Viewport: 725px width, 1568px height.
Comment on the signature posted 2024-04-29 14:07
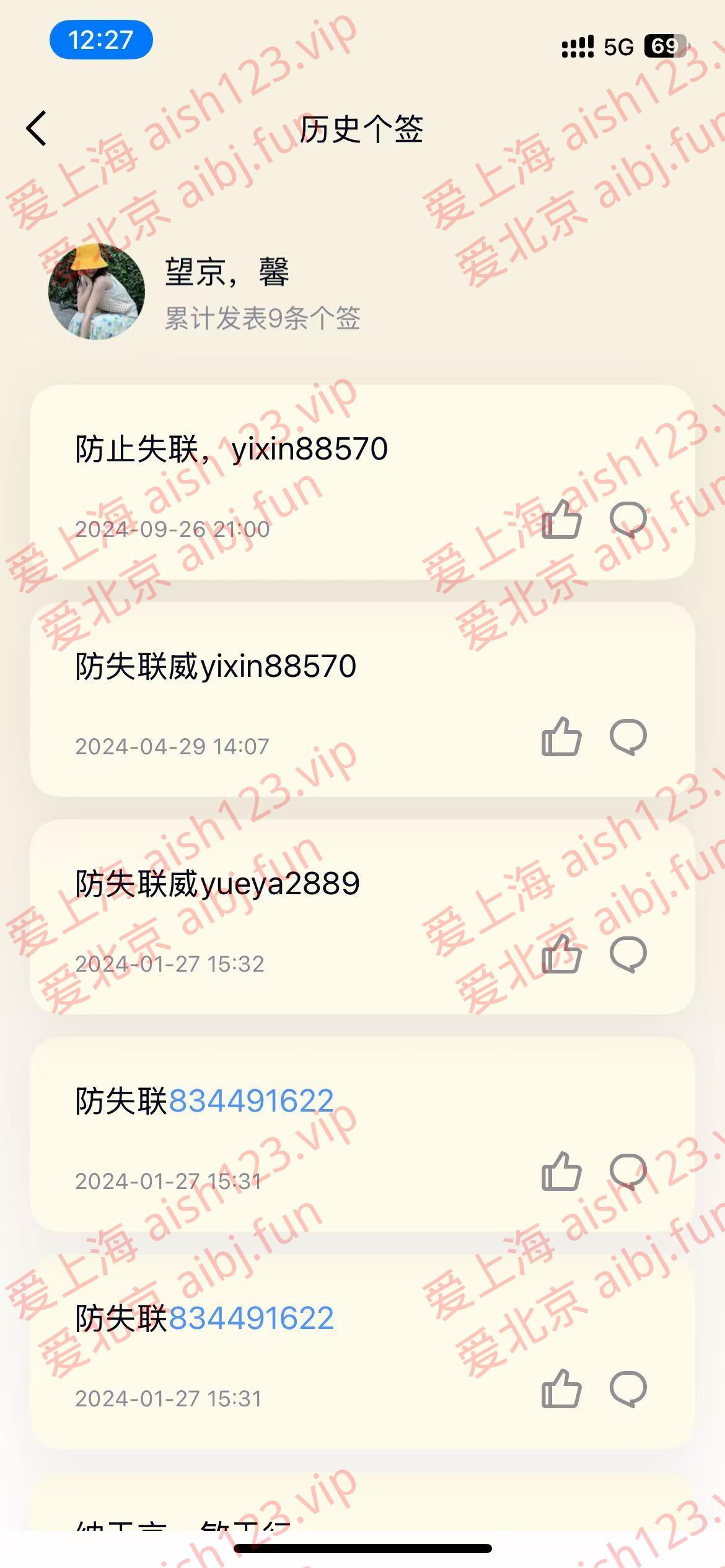click(628, 737)
